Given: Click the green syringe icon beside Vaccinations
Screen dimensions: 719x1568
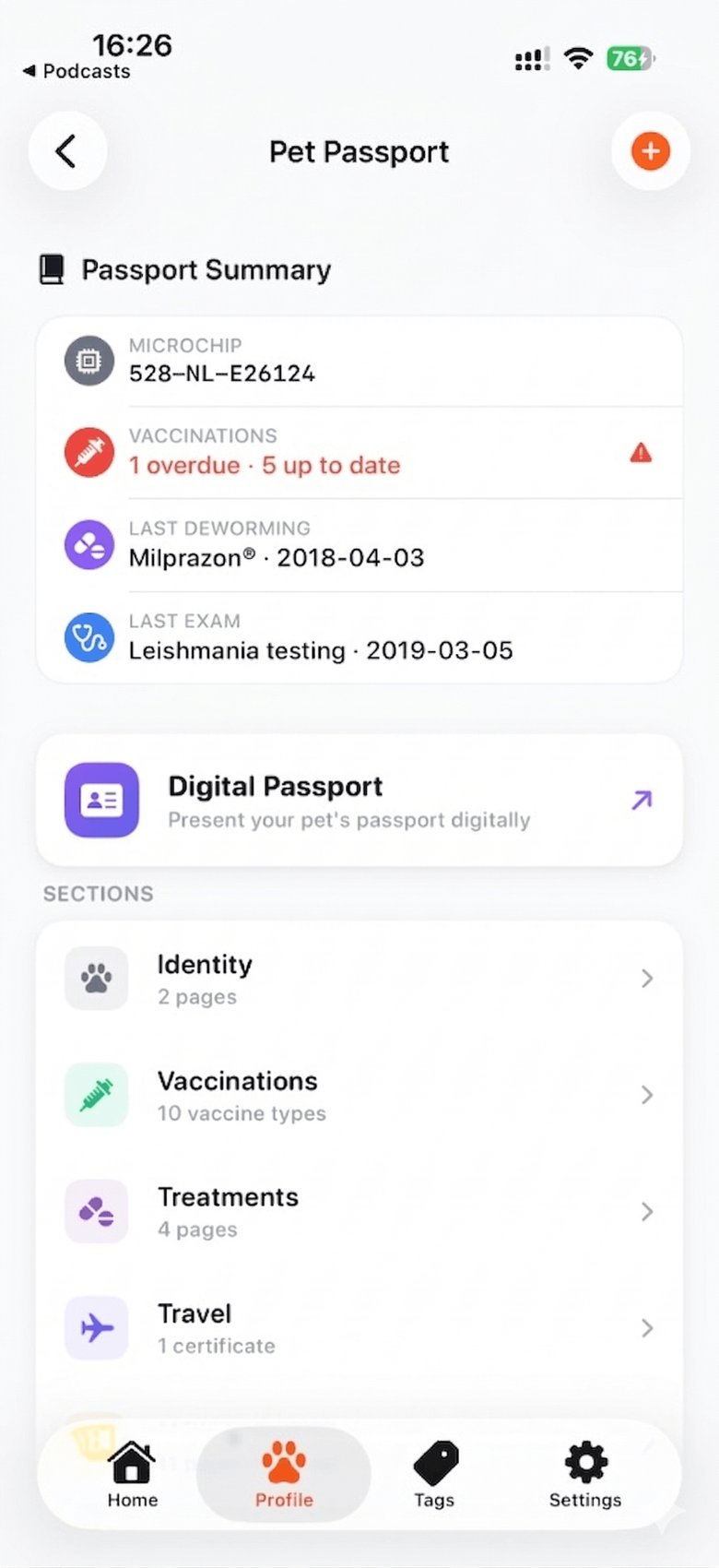Looking at the screenshot, I should pos(96,1095).
